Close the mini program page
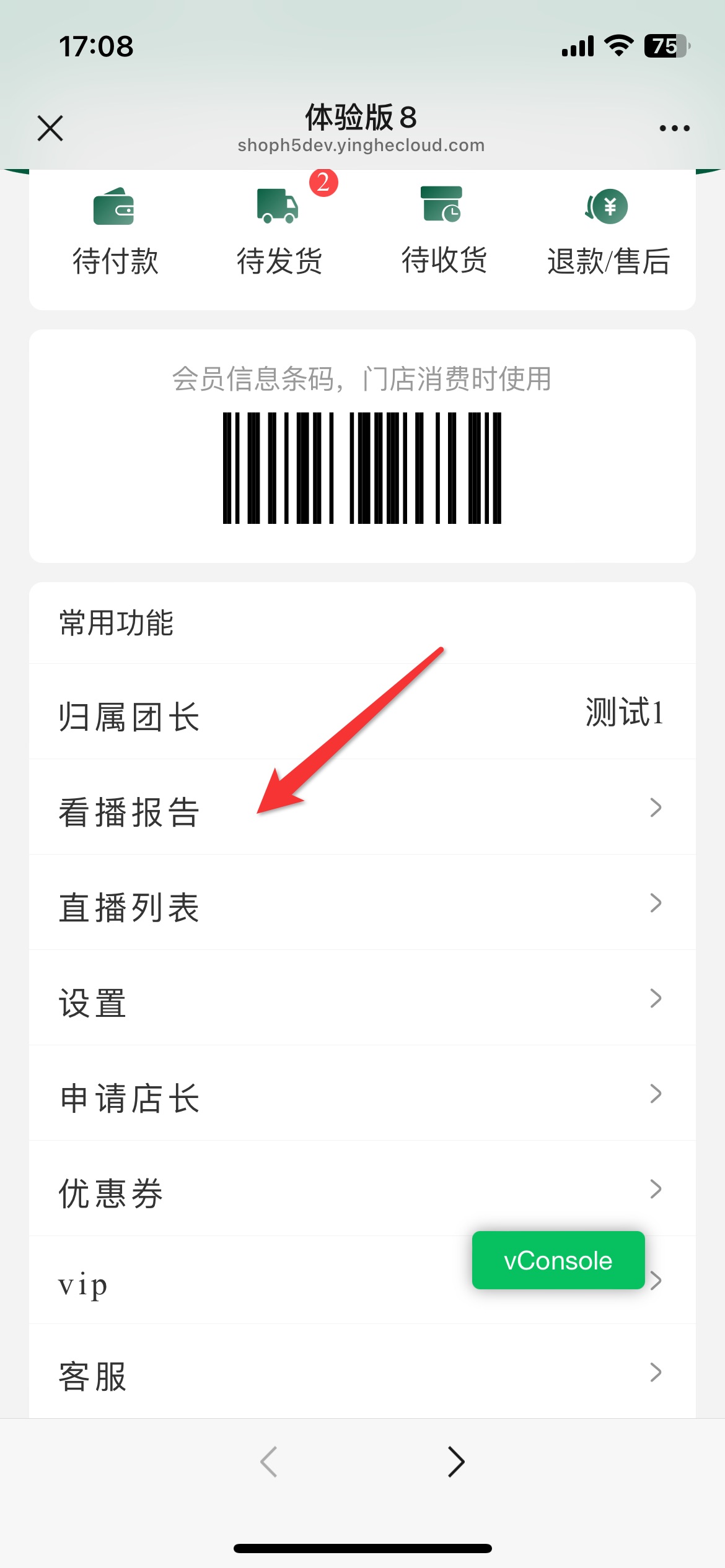Image resolution: width=725 pixels, height=1568 pixels. tap(50, 128)
